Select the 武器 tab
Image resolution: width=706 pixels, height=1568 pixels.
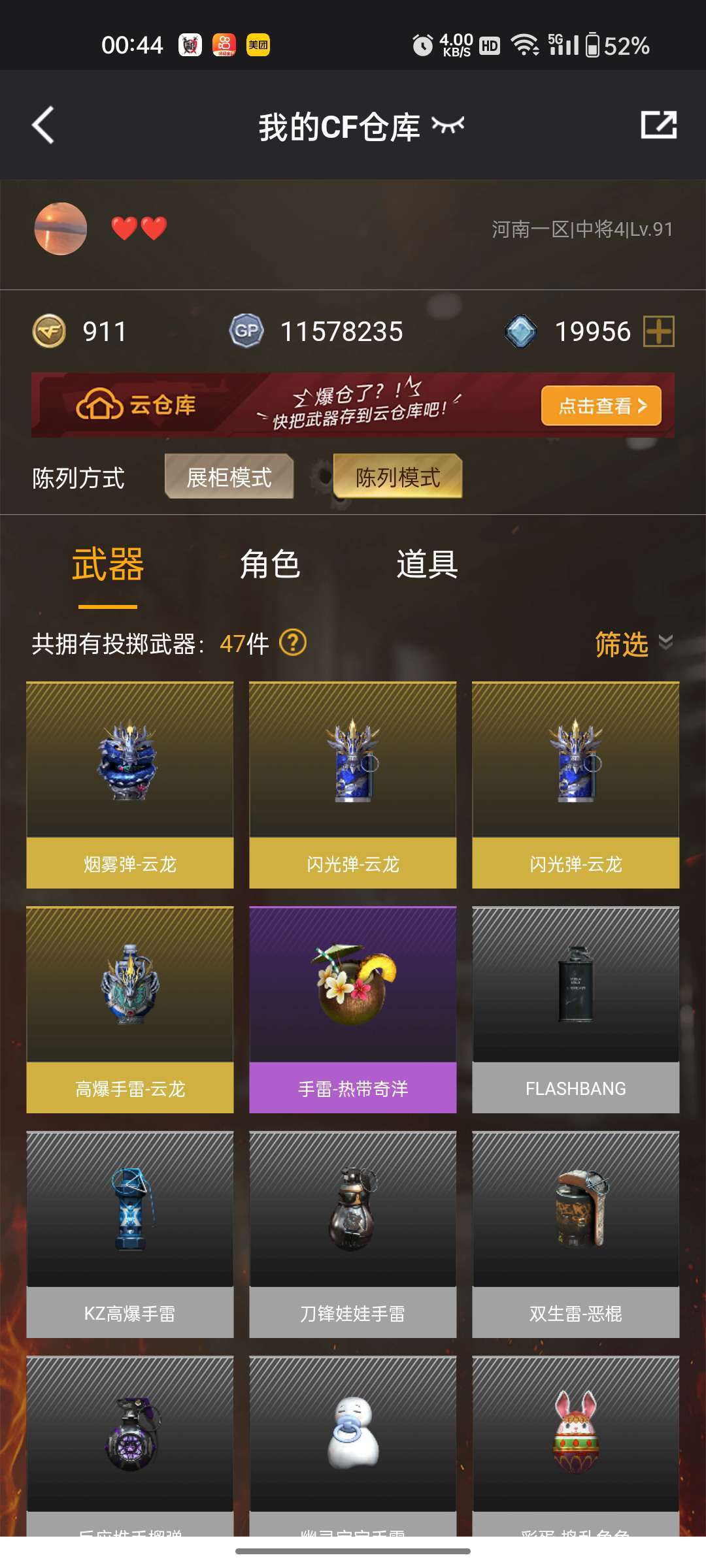[108, 564]
